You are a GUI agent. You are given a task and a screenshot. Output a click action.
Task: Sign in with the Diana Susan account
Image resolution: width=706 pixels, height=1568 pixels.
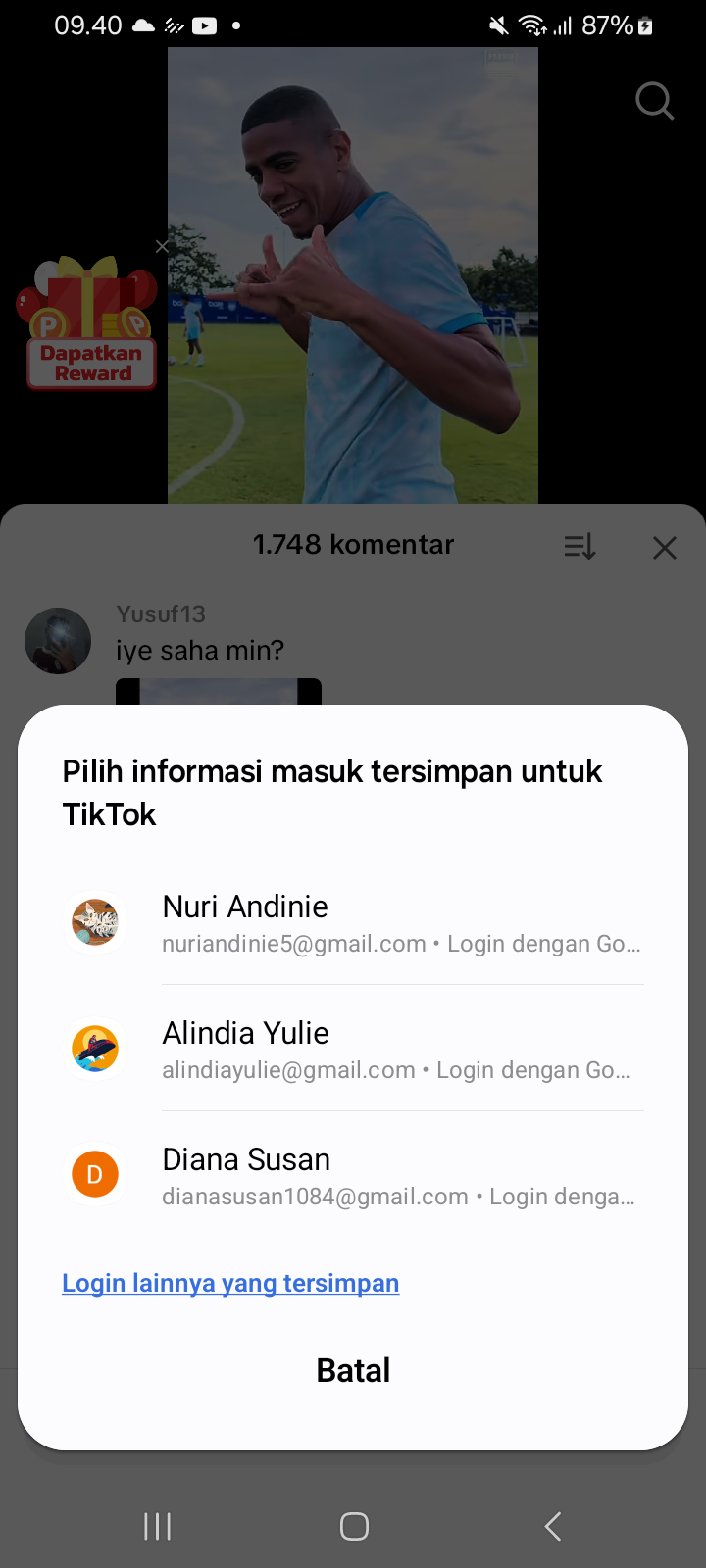click(x=353, y=1176)
